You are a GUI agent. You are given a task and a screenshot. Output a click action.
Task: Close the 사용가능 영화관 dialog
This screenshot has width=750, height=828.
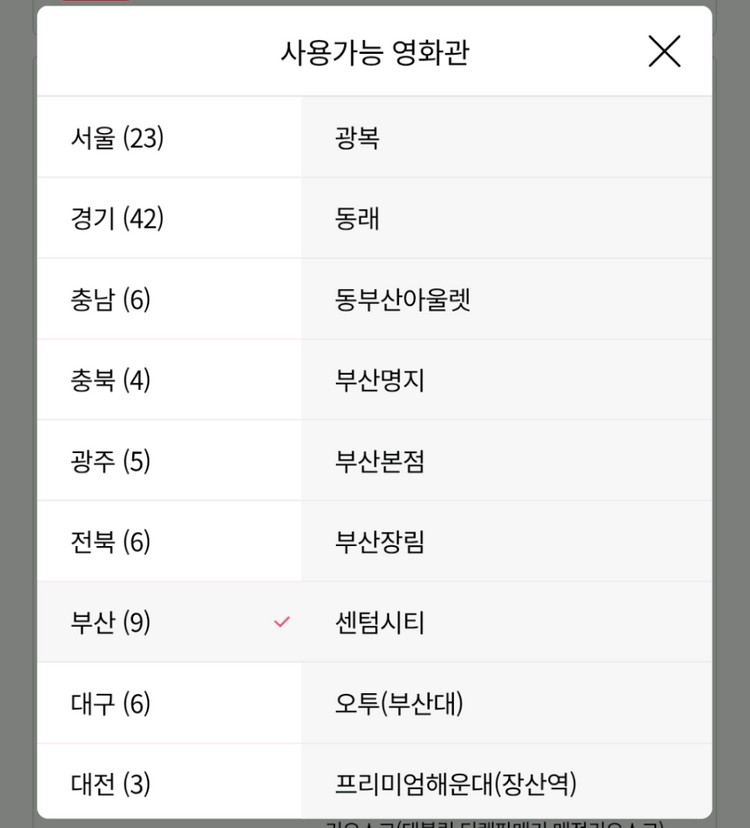[x=664, y=53]
